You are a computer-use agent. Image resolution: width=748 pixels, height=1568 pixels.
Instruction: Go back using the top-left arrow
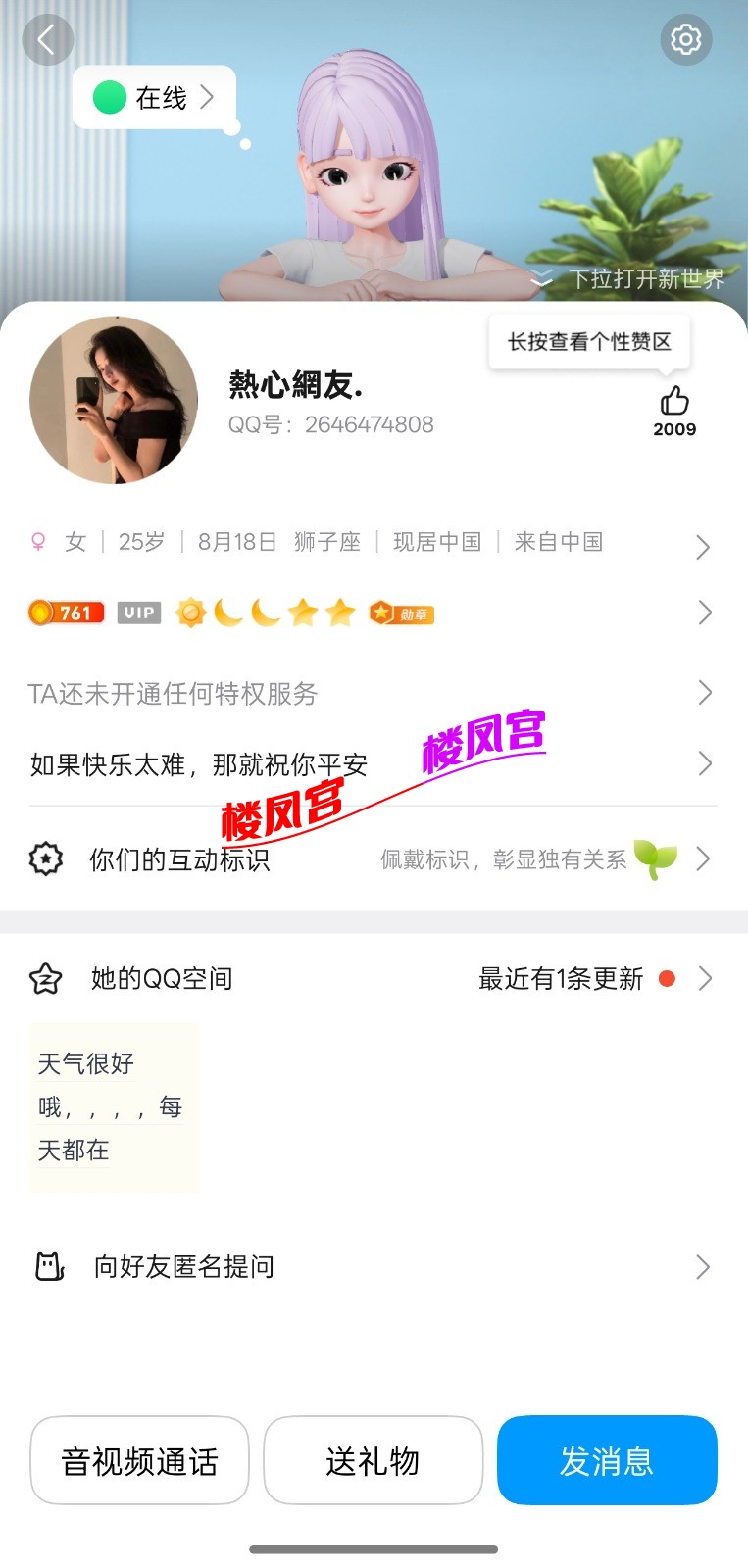coord(47,40)
